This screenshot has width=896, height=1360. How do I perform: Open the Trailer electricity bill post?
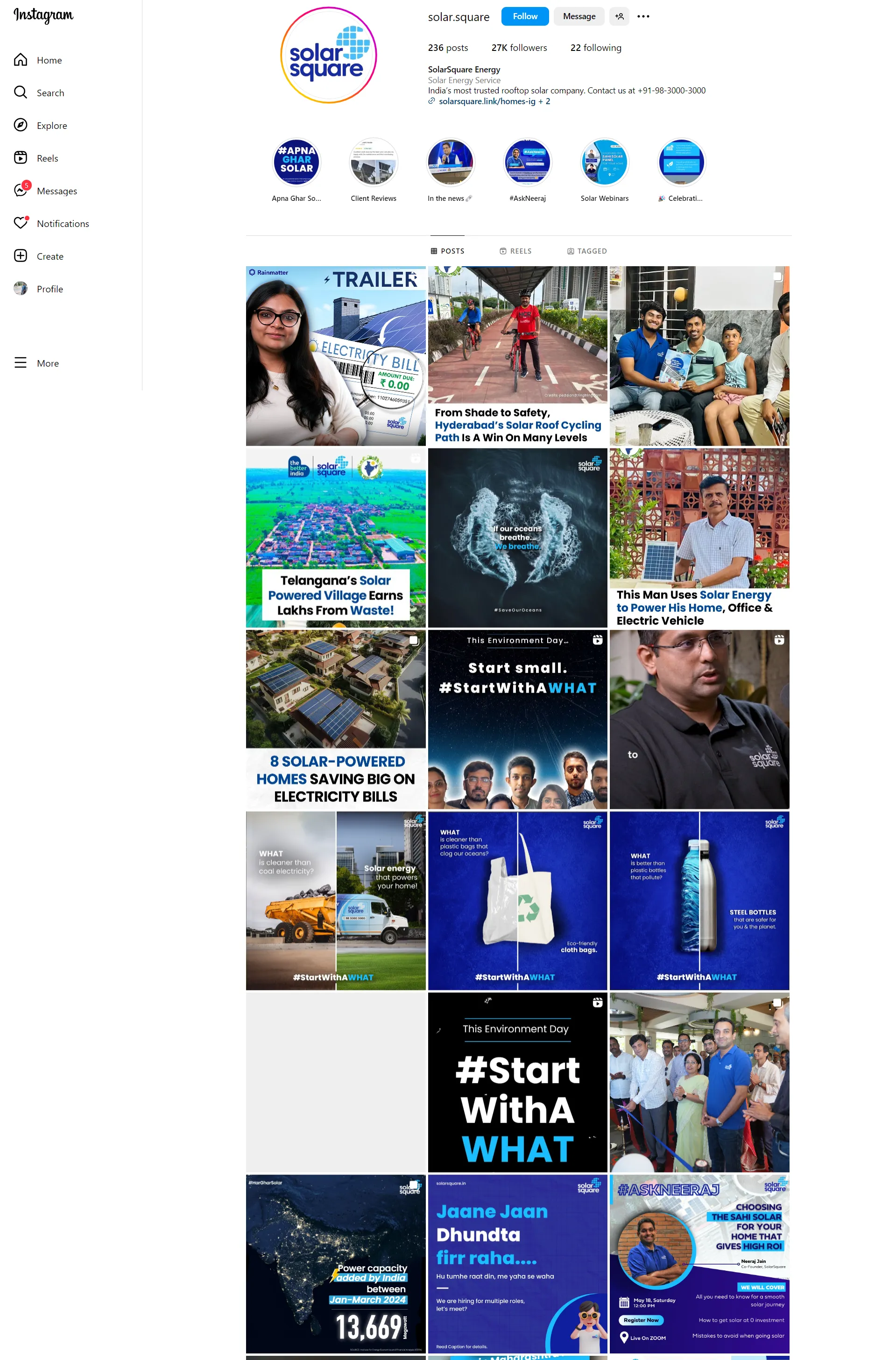click(335, 356)
